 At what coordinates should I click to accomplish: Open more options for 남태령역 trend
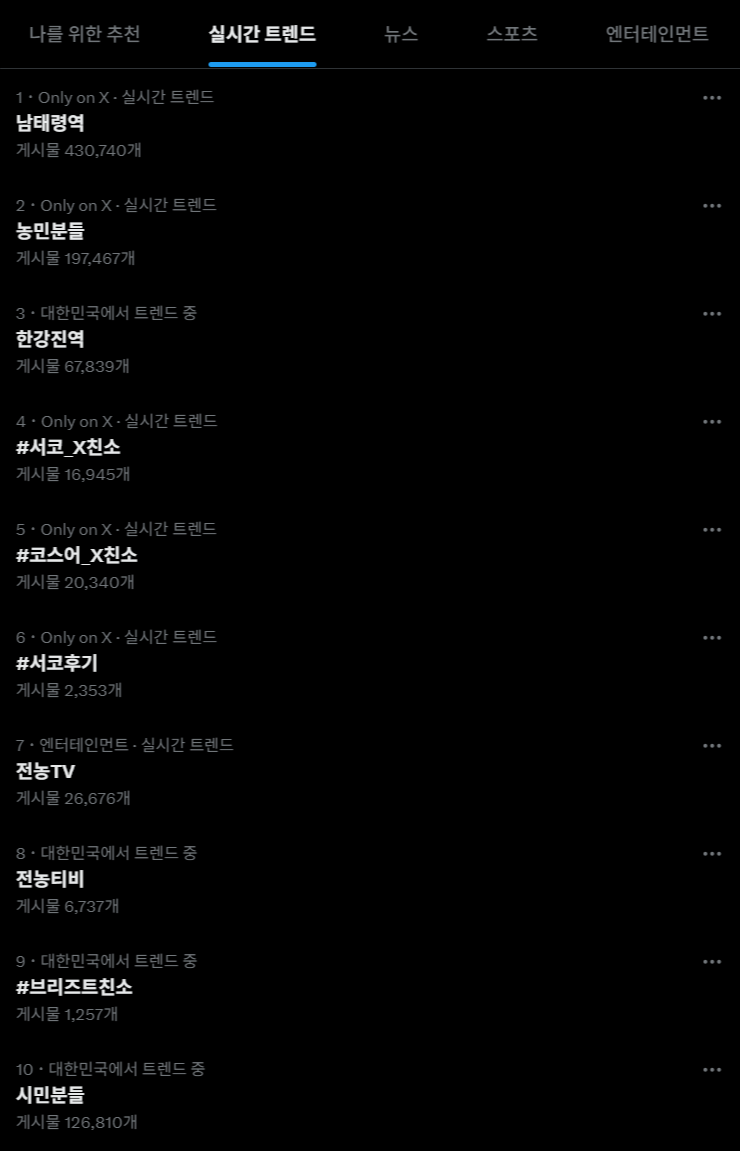712,98
